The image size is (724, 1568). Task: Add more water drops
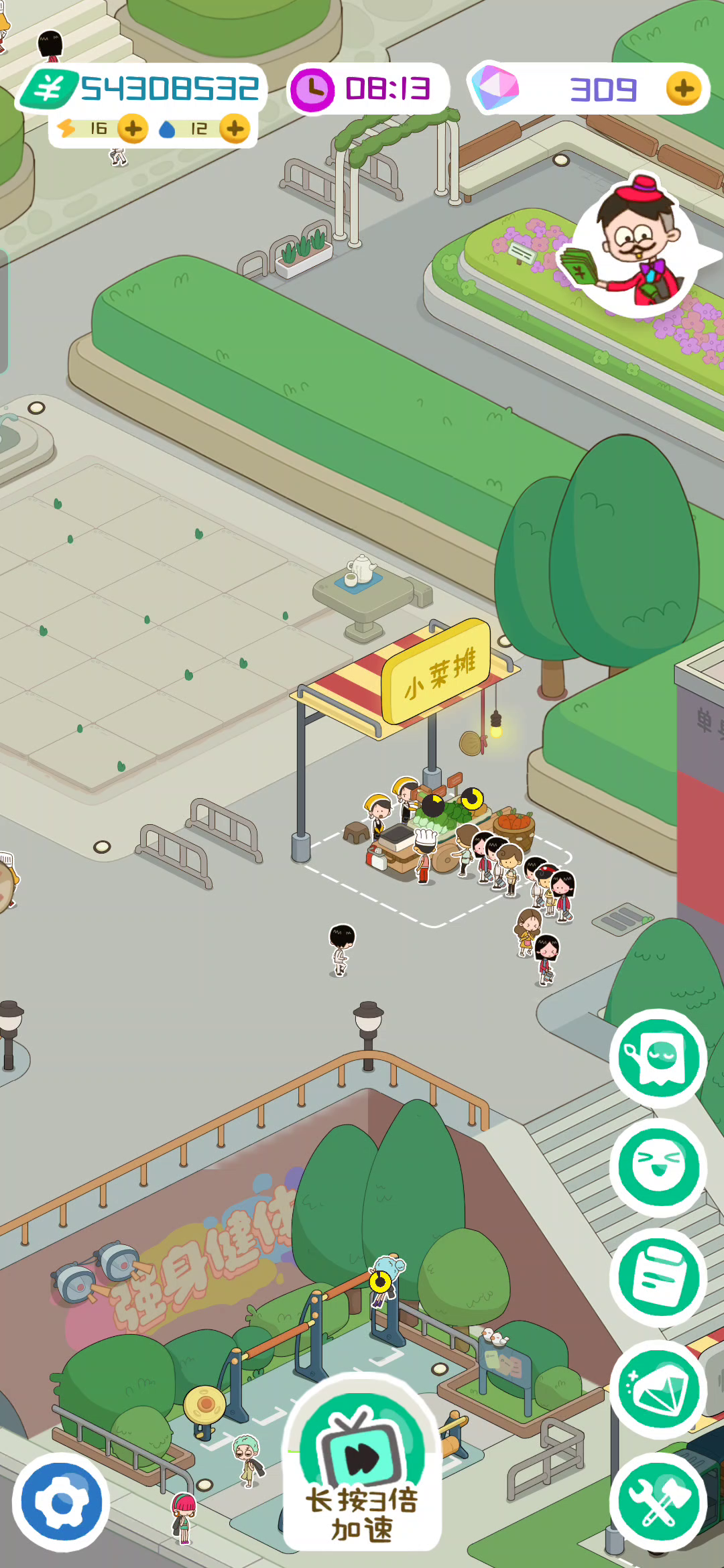point(235,128)
